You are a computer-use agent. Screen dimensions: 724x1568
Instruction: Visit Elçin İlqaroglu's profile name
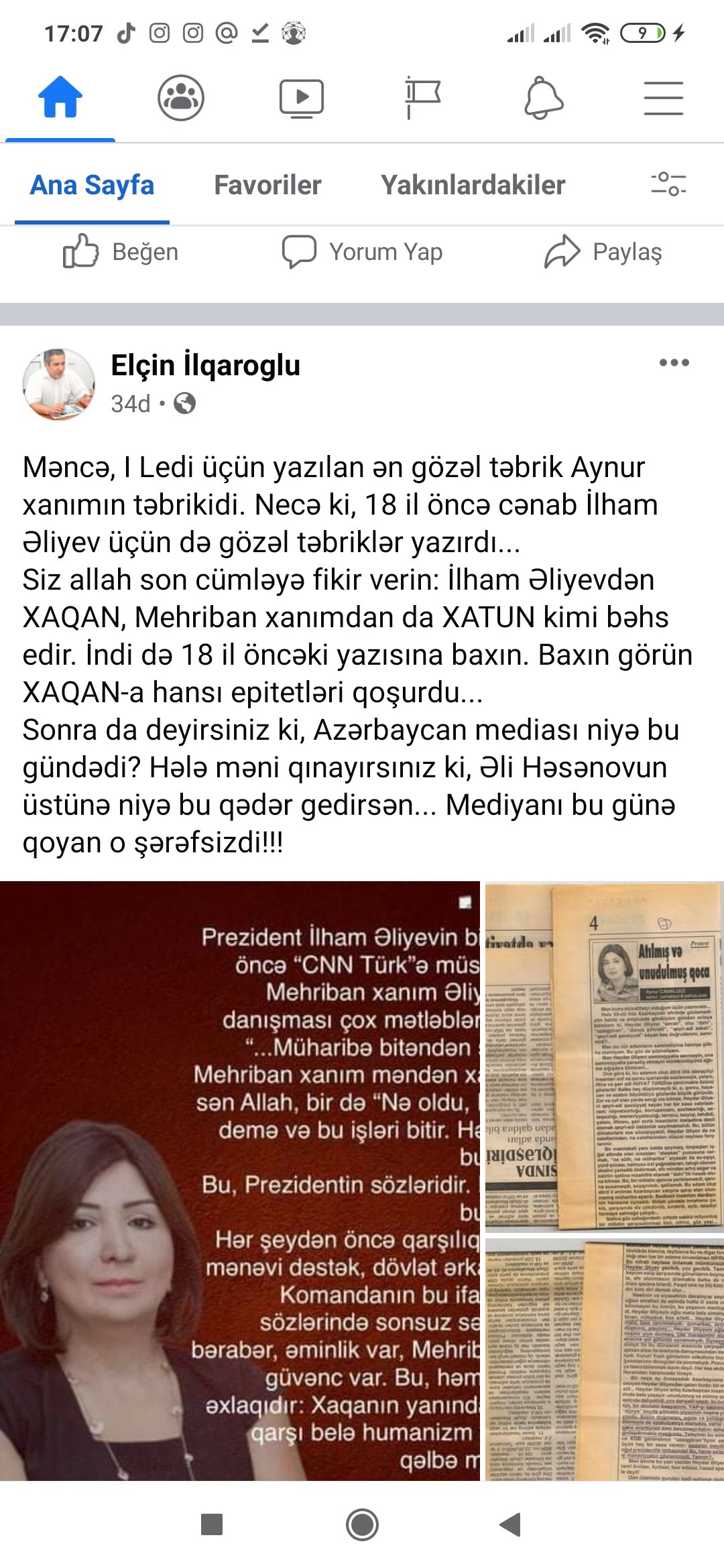[x=205, y=366]
